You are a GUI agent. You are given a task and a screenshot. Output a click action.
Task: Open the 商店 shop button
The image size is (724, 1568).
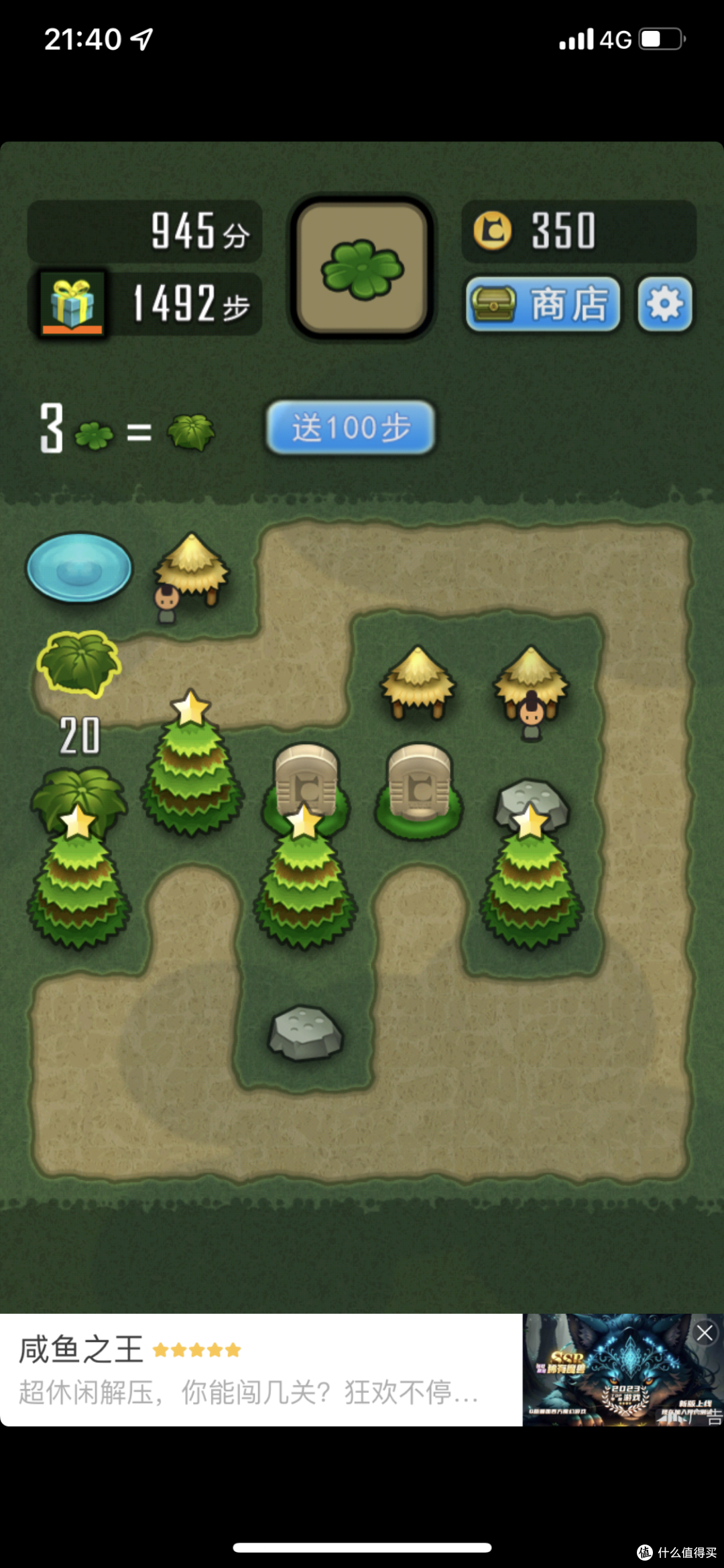point(542,305)
